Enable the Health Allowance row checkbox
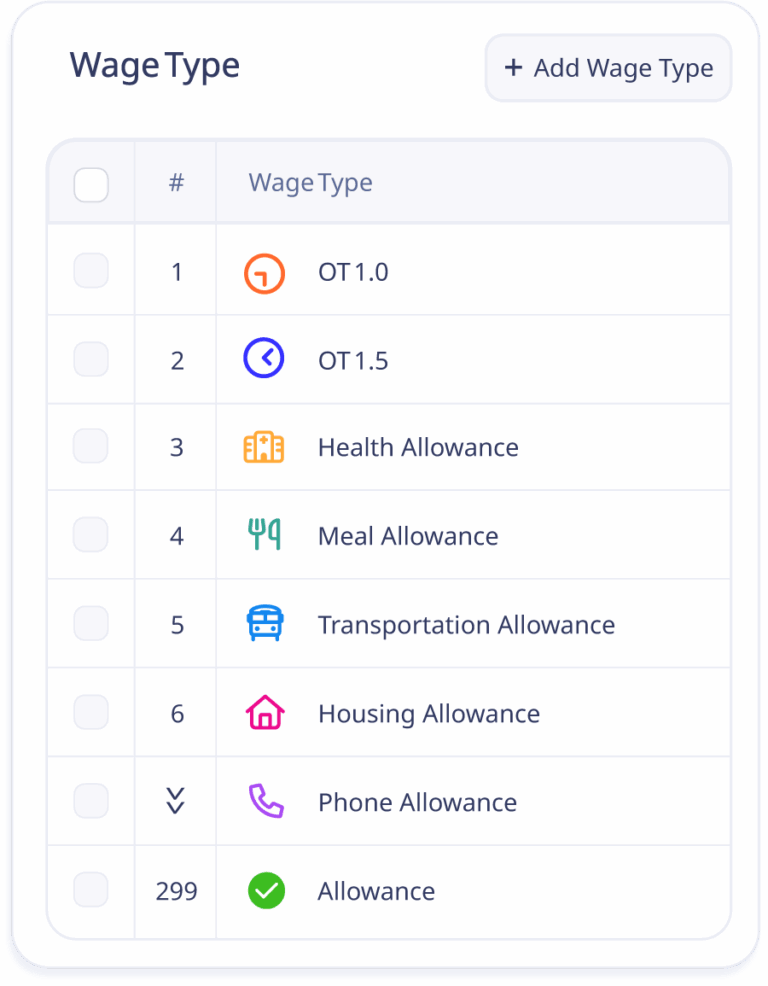 click(90, 447)
